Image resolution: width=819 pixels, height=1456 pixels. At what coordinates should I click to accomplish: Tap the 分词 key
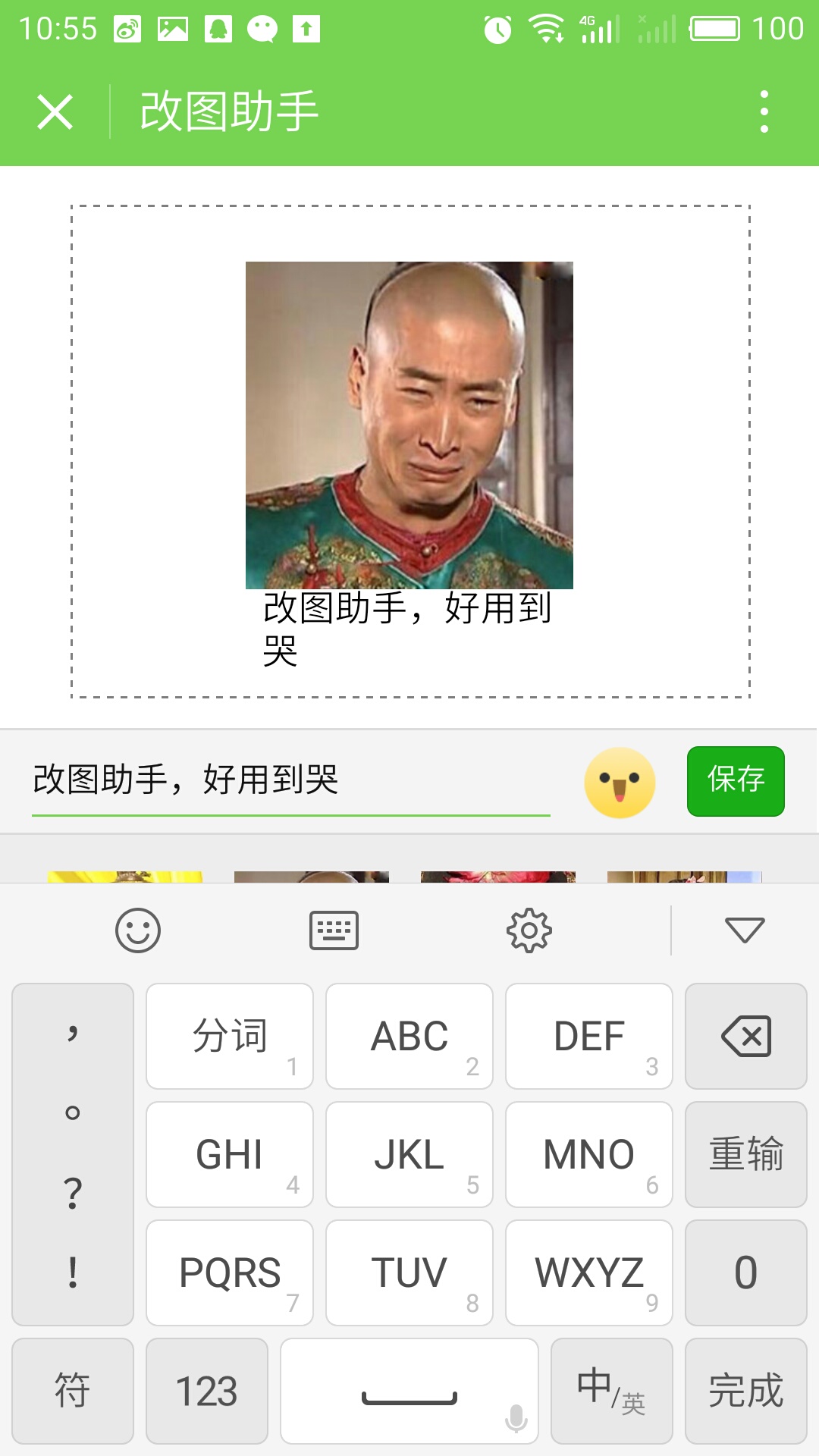pos(230,1037)
